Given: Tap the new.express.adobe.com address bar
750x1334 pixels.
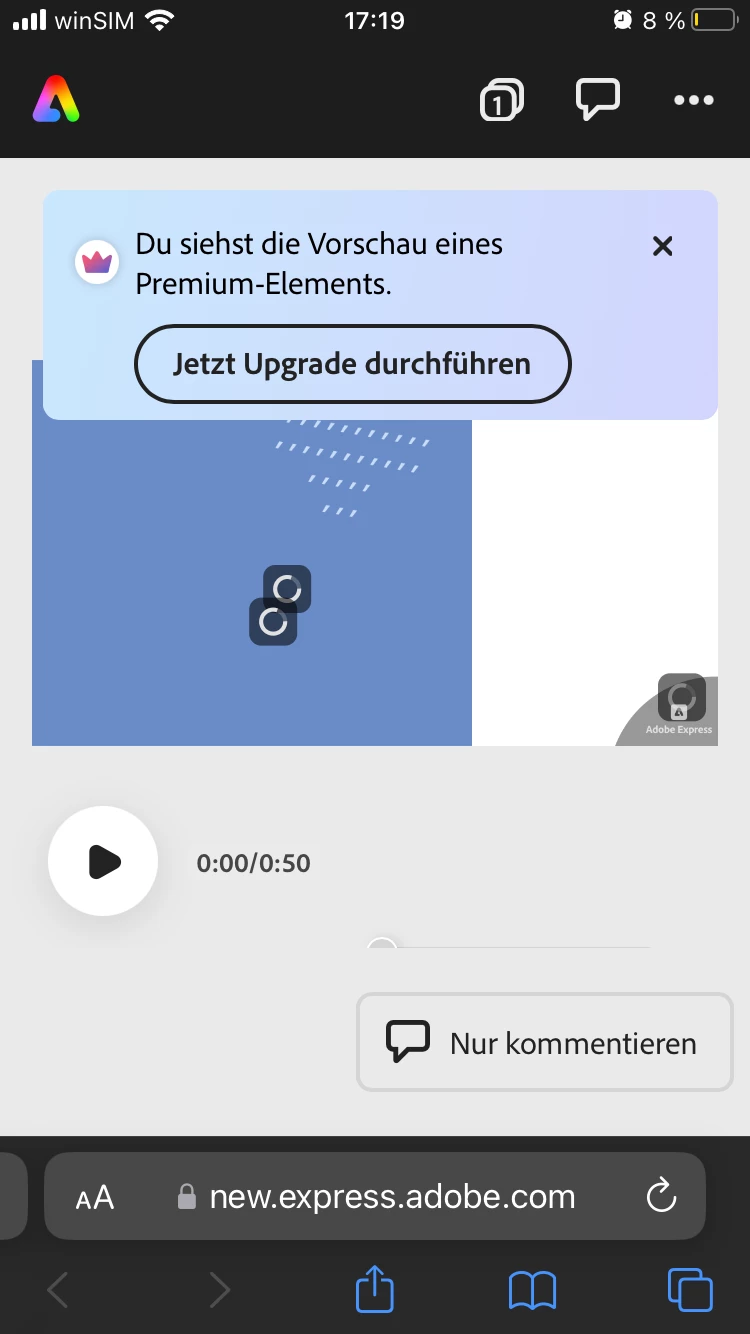Looking at the screenshot, I should coord(390,1197).
